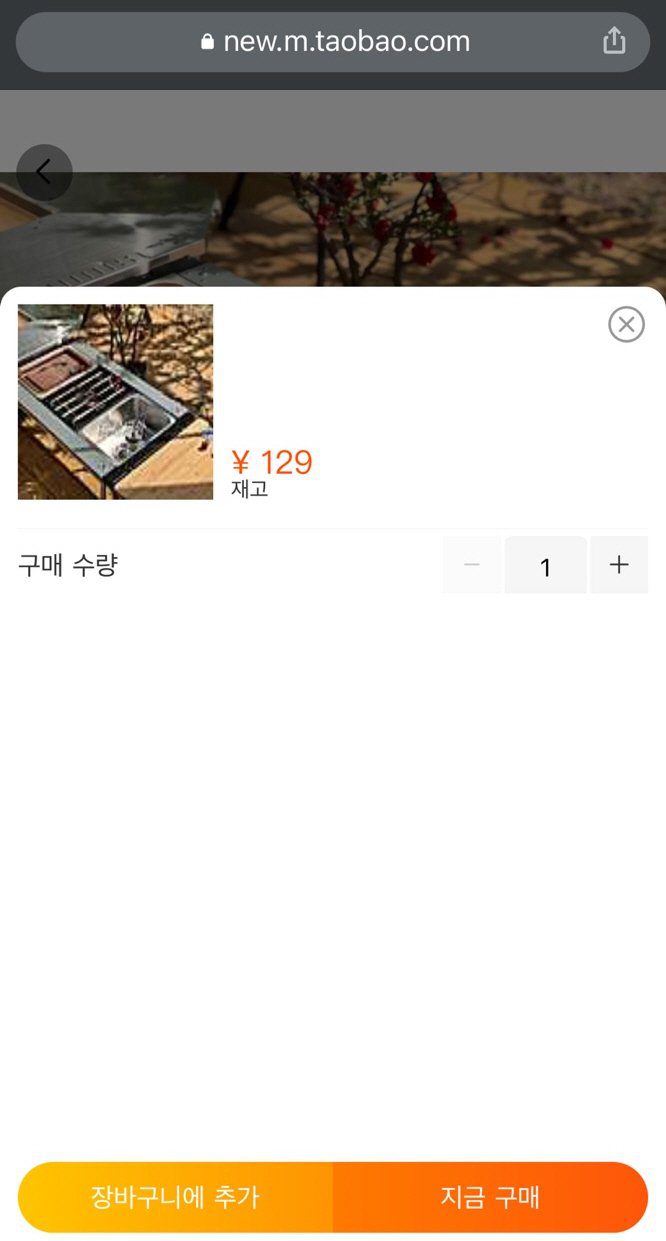Viewport: 666px width, 1241px height.
Task: Decrease purchase quantity with minus button
Action: (x=472, y=565)
